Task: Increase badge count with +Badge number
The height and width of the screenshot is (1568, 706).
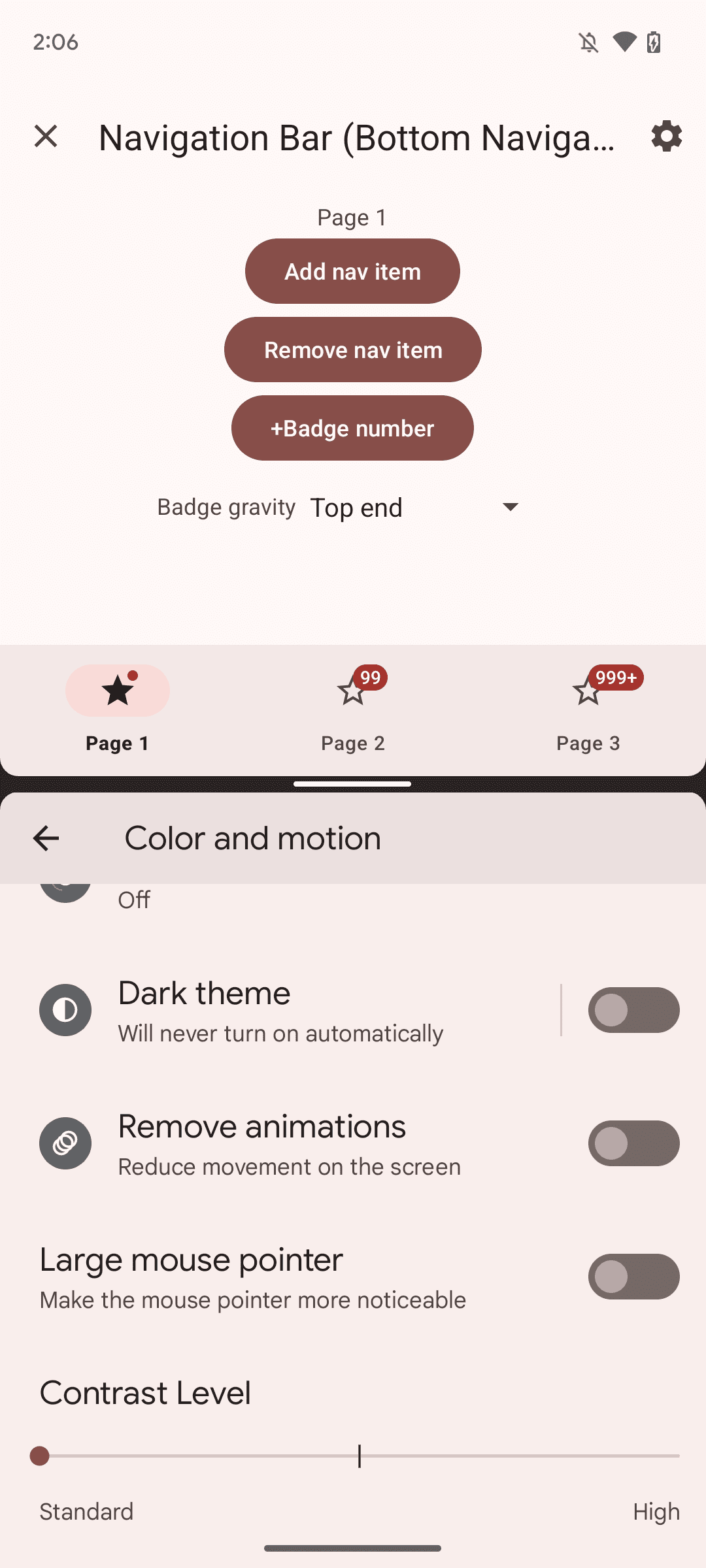Action: pyautogui.click(x=352, y=428)
